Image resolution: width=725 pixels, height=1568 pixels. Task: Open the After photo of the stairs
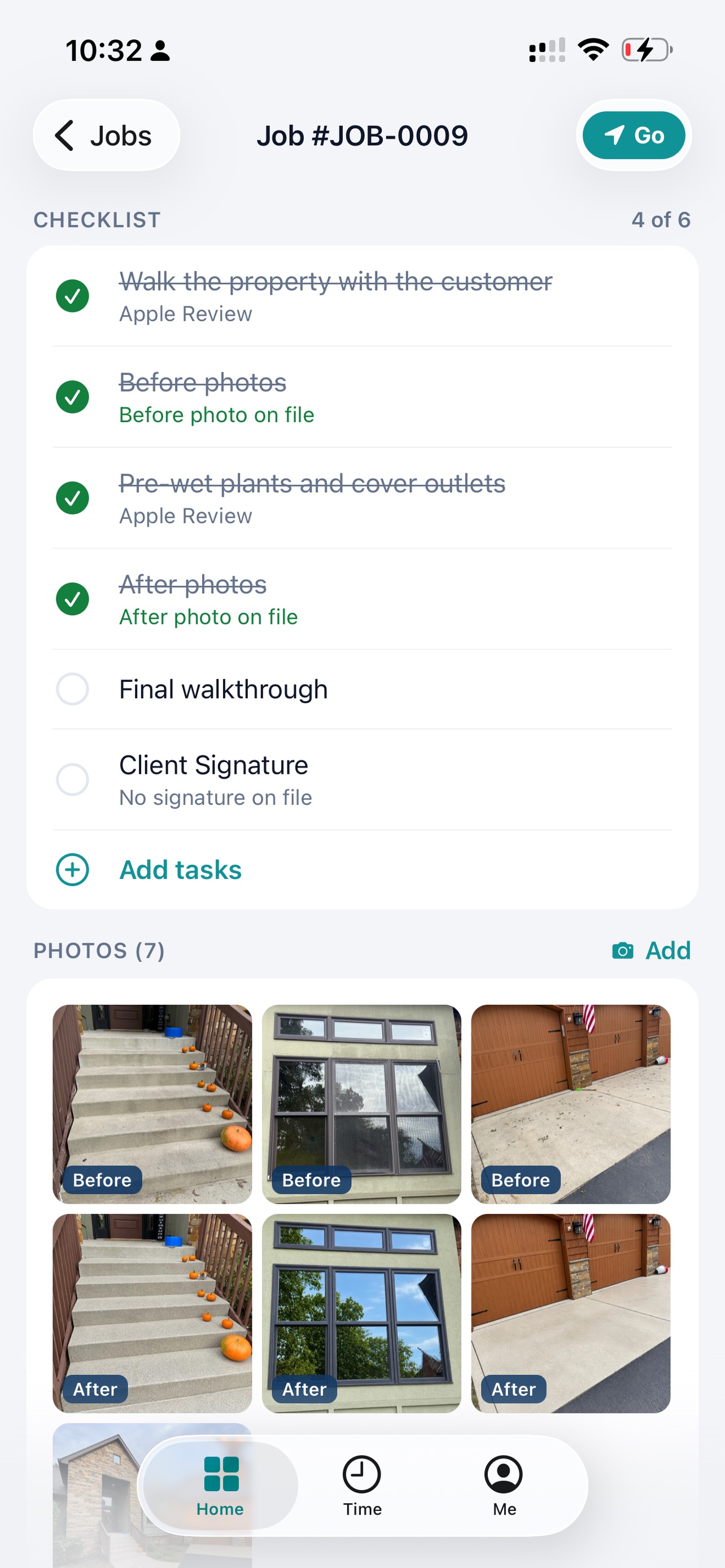tap(152, 1313)
